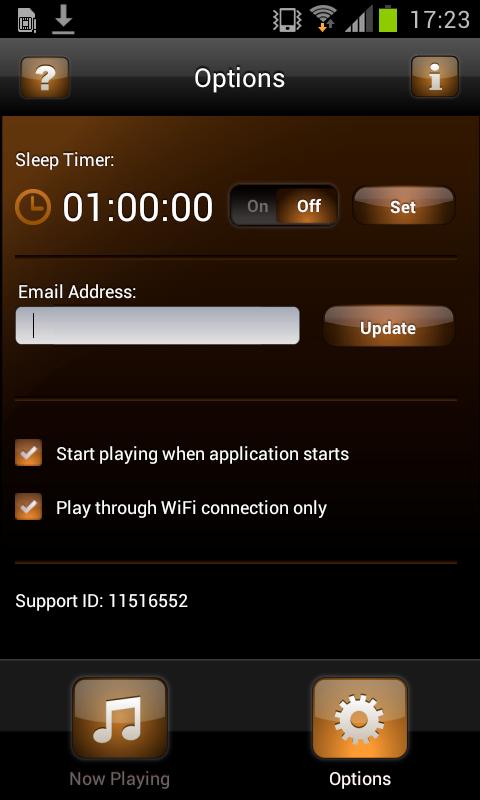Tap Set to configure sleep timer
The height and width of the screenshot is (800, 480).
point(403,206)
